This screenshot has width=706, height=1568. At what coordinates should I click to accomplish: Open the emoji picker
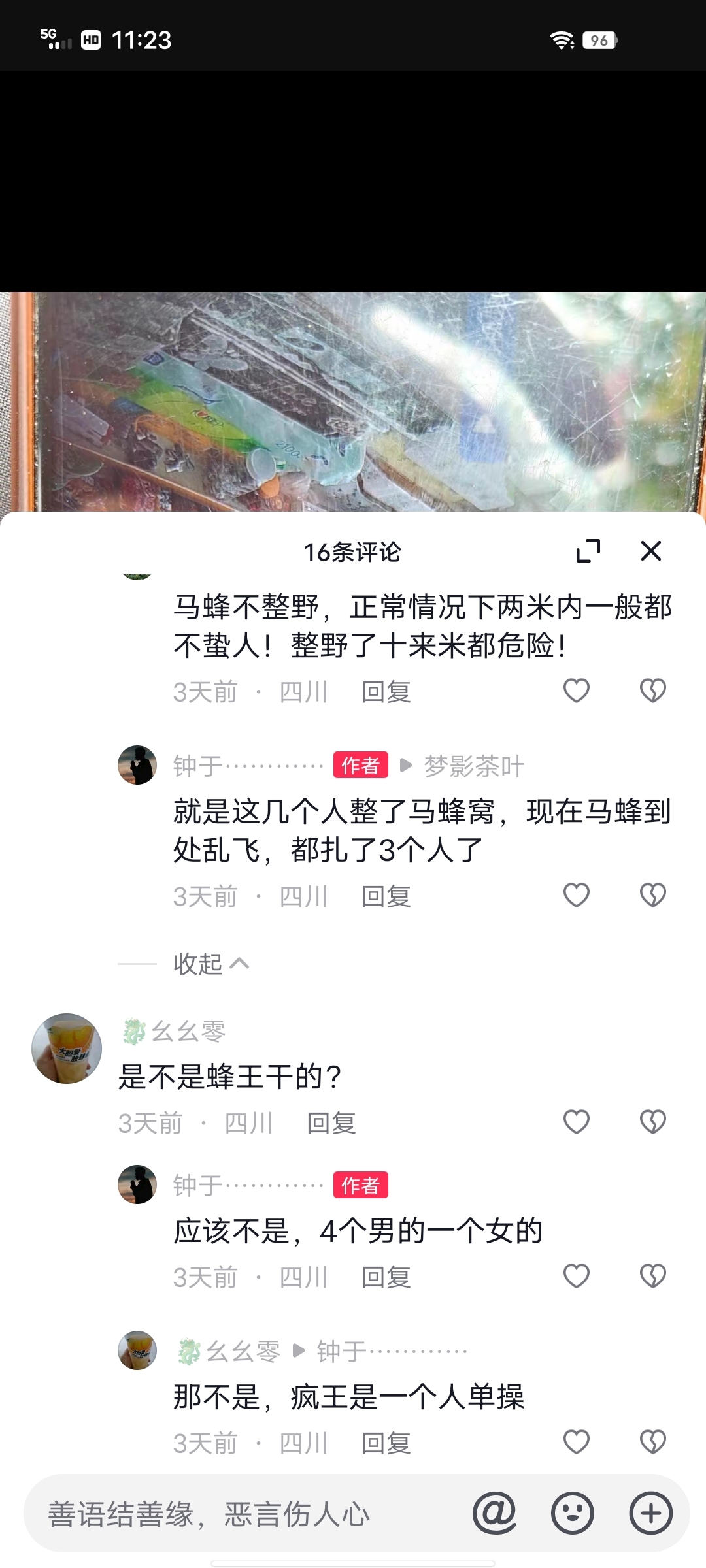[x=573, y=1513]
